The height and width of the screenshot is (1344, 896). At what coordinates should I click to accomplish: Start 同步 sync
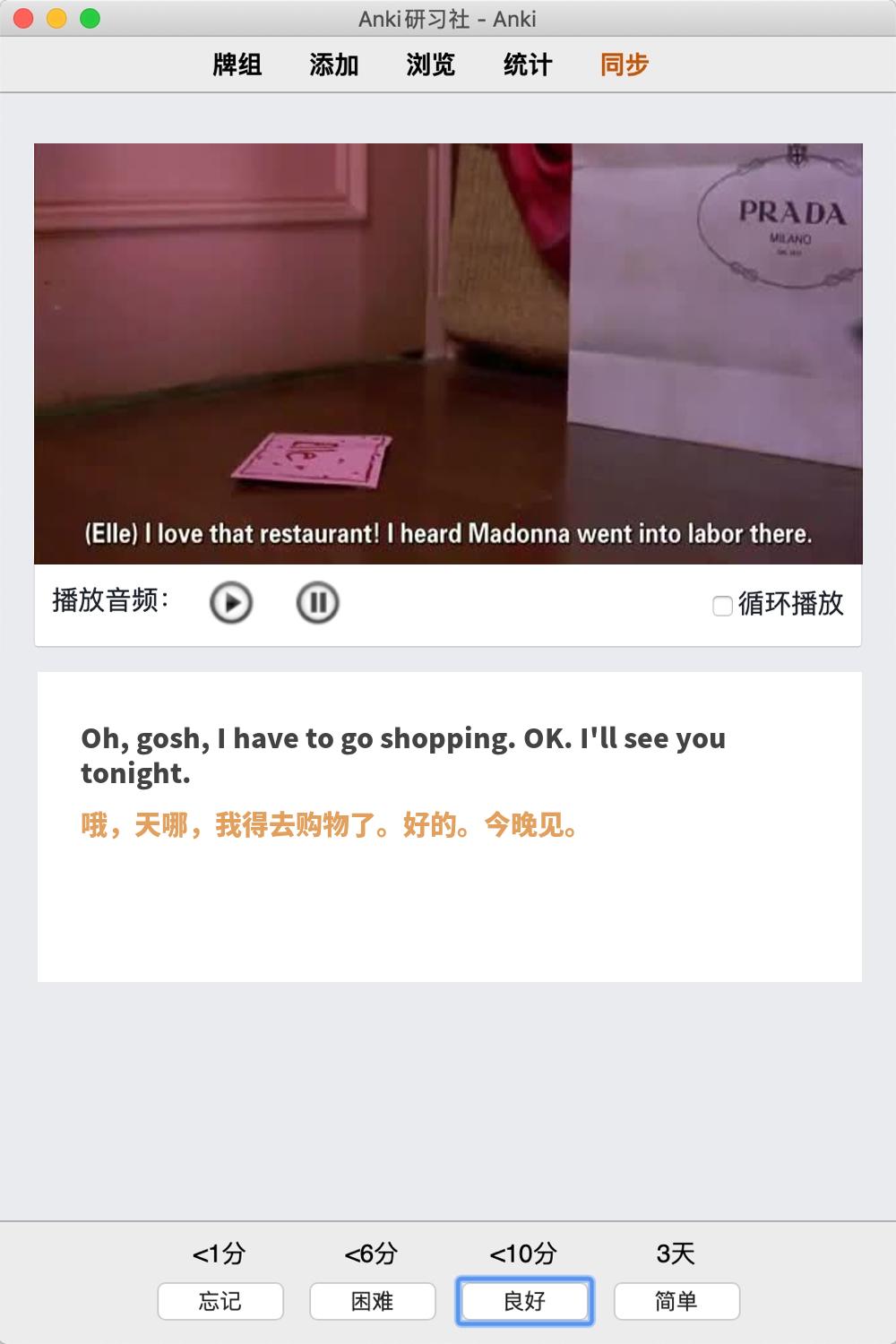pos(625,65)
